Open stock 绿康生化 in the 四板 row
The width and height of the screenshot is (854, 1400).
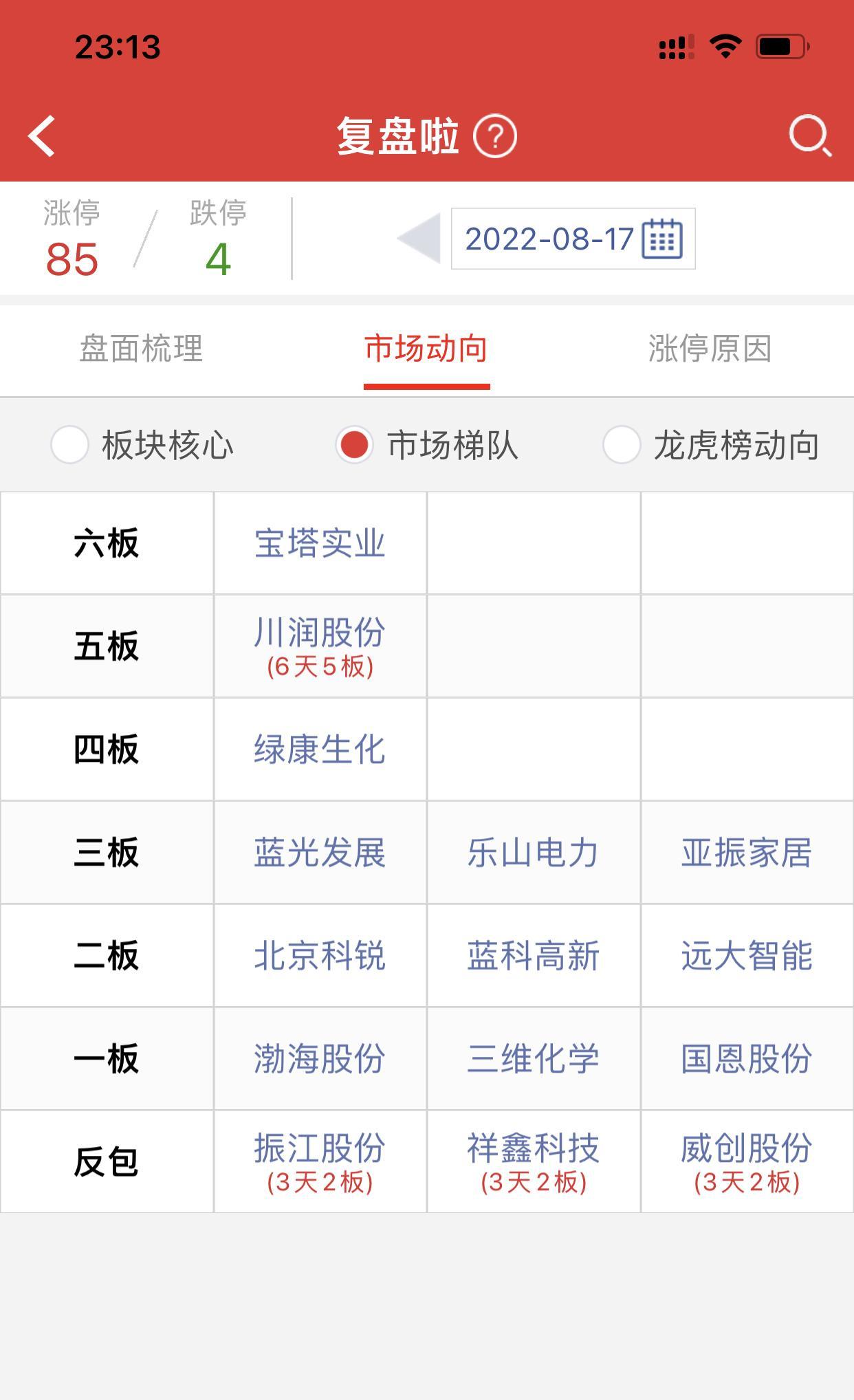point(320,750)
